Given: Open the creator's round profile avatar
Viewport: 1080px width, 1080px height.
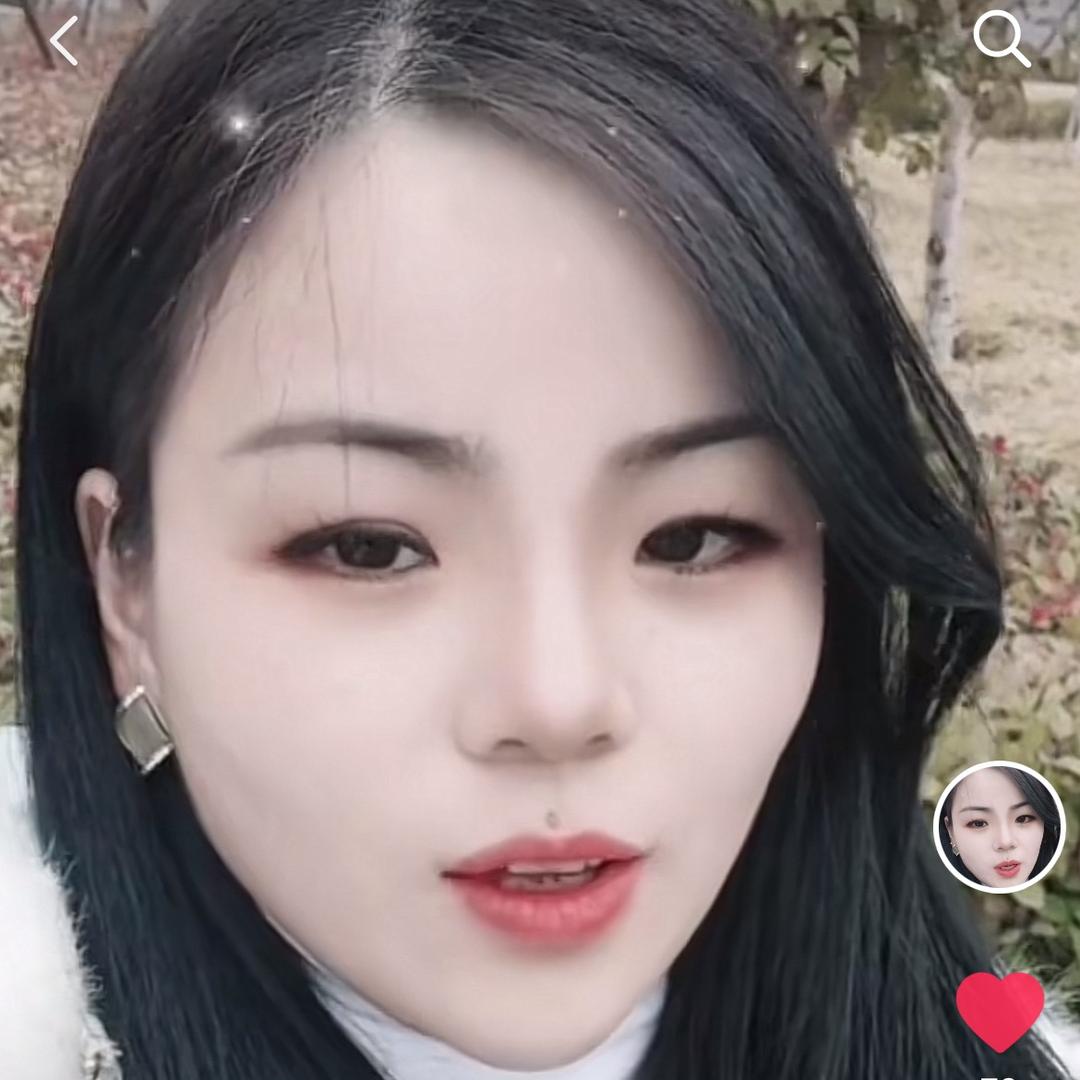Looking at the screenshot, I should click(x=999, y=826).
